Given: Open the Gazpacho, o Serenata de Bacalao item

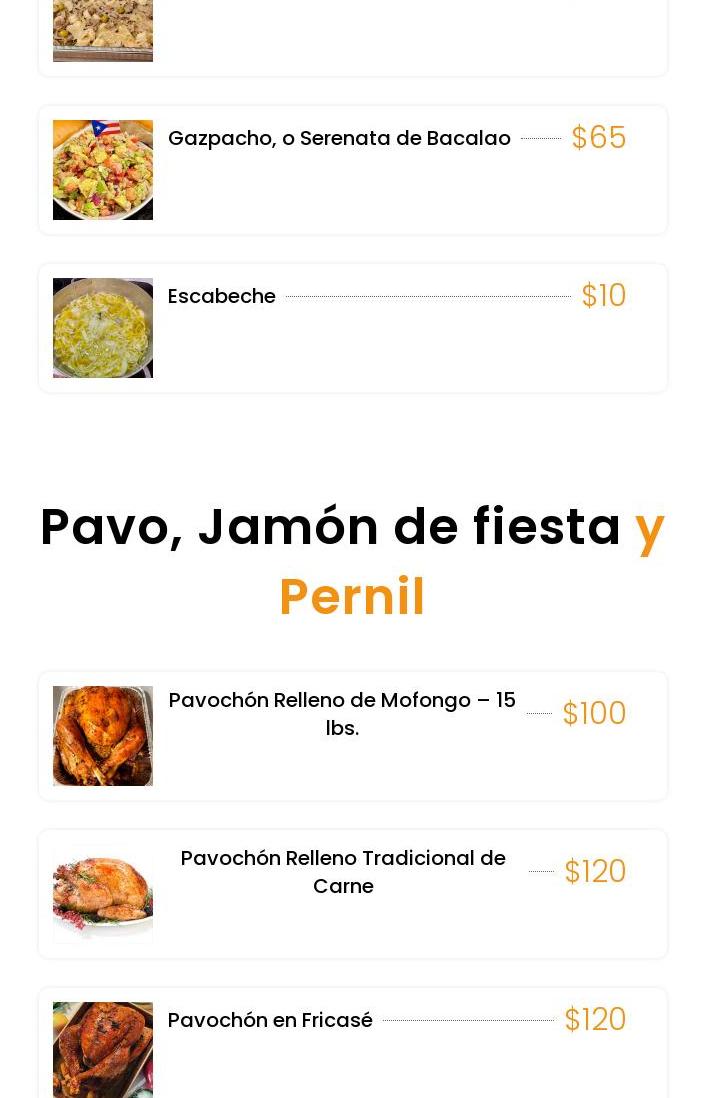Looking at the screenshot, I should click(x=339, y=139).
